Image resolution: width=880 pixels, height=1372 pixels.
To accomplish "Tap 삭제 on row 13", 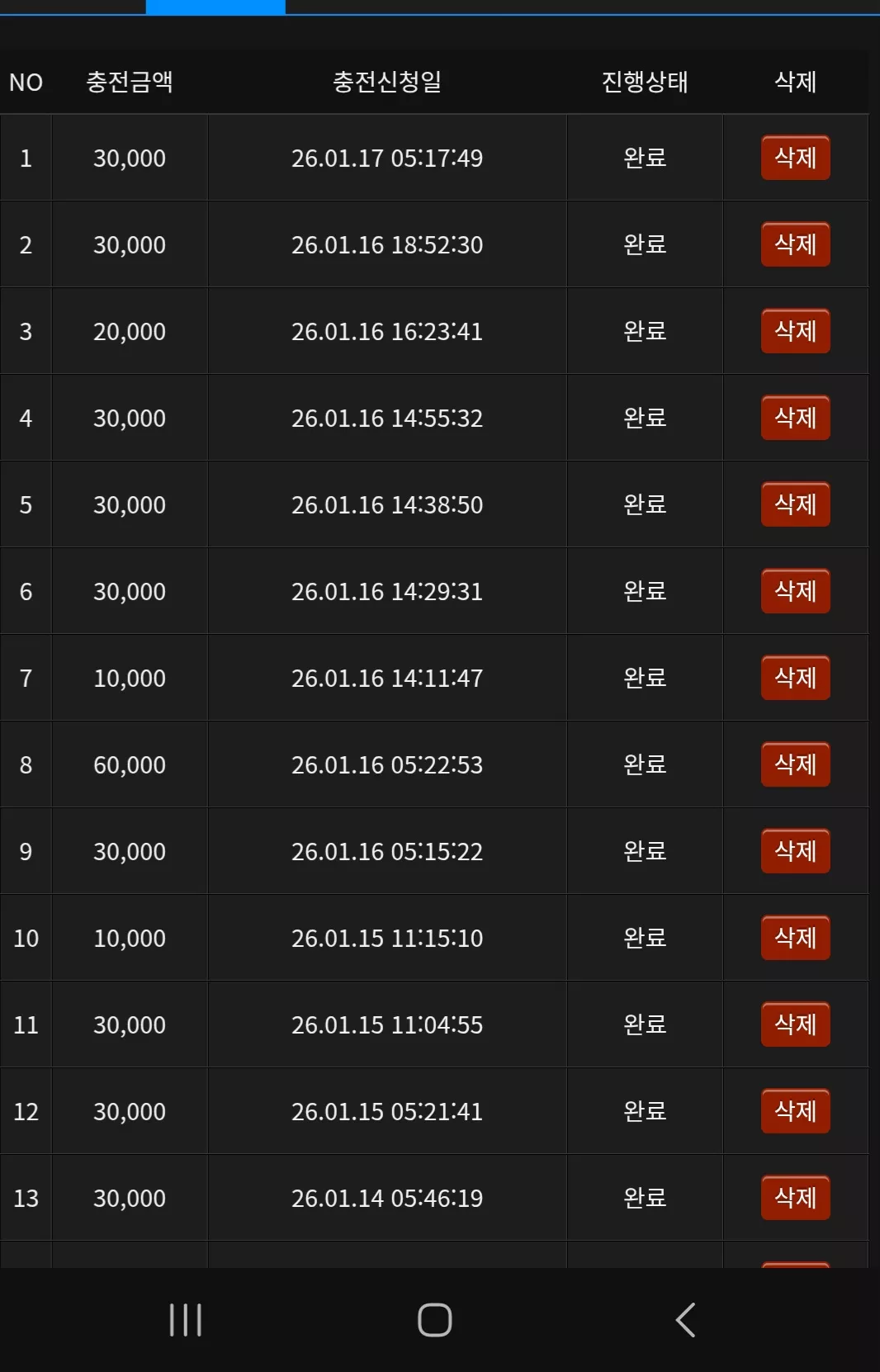I will tap(795, 1198).
